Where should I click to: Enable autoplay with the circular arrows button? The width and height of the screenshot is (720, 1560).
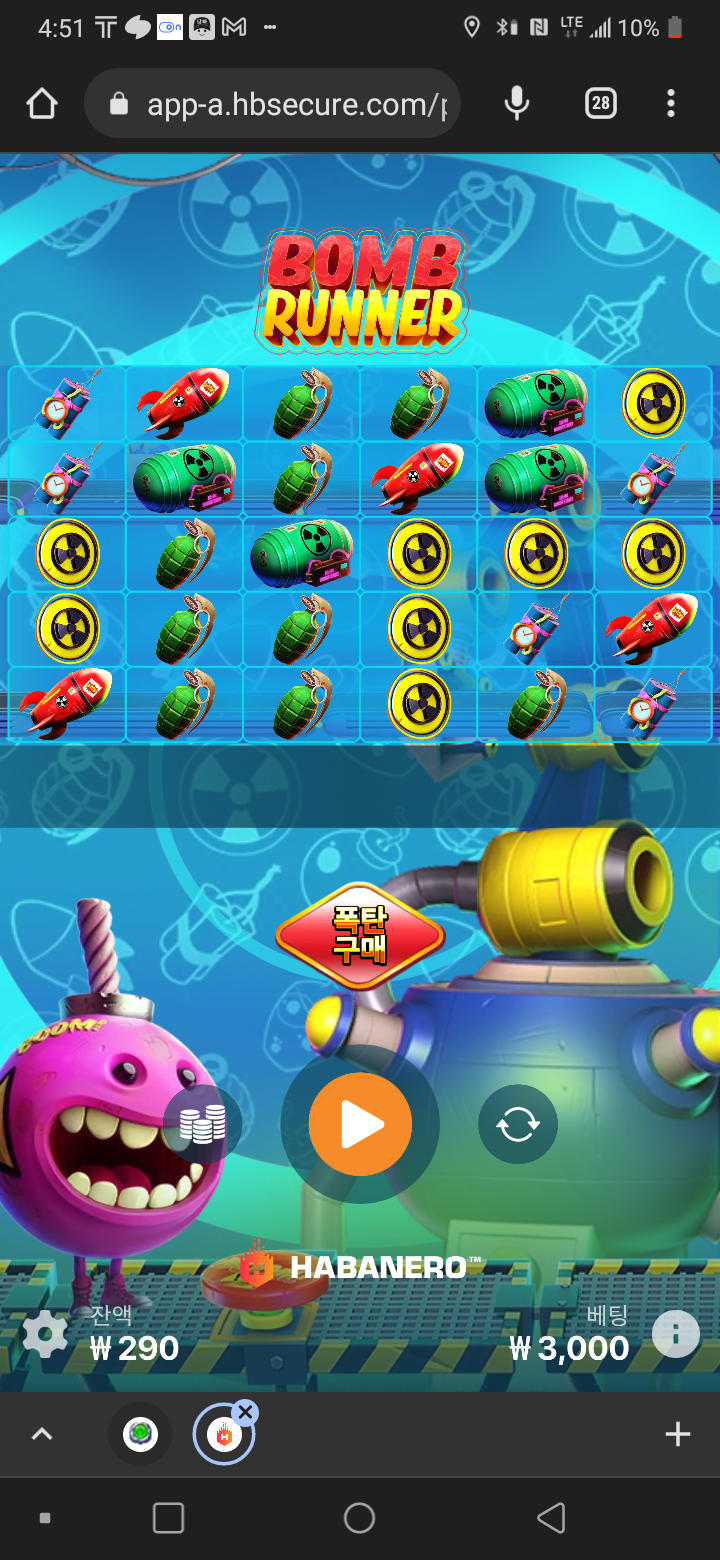coord(517,1124)
